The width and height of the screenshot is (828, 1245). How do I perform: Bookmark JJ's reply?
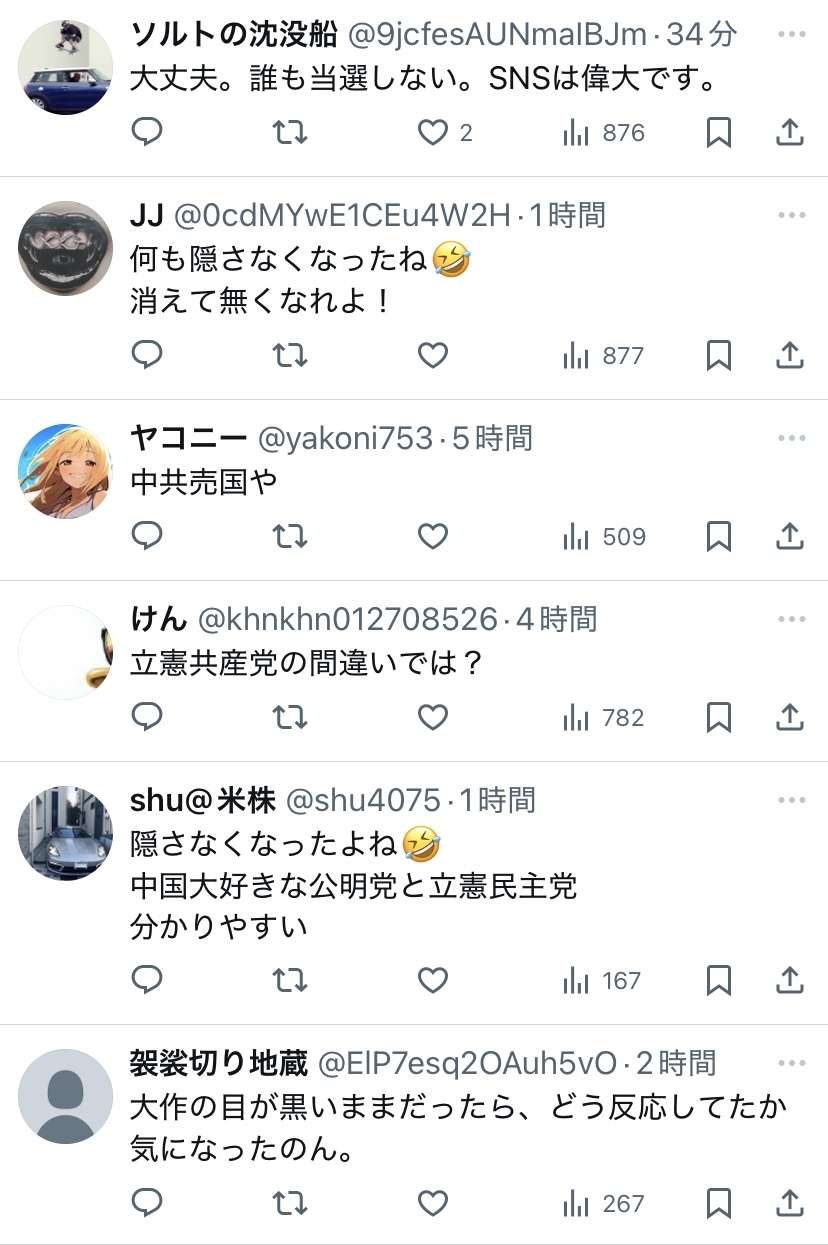[718, 355]
